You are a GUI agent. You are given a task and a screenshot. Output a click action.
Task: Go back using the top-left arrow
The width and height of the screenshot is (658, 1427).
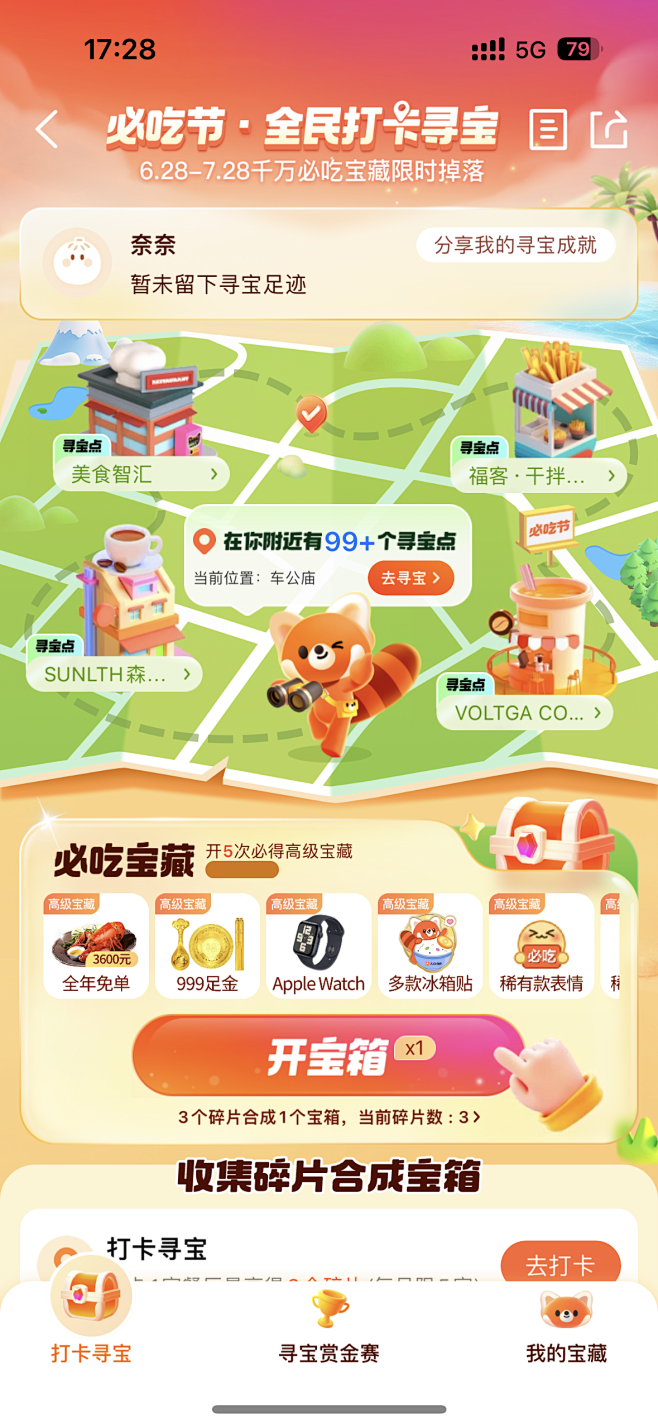point(47,129)
